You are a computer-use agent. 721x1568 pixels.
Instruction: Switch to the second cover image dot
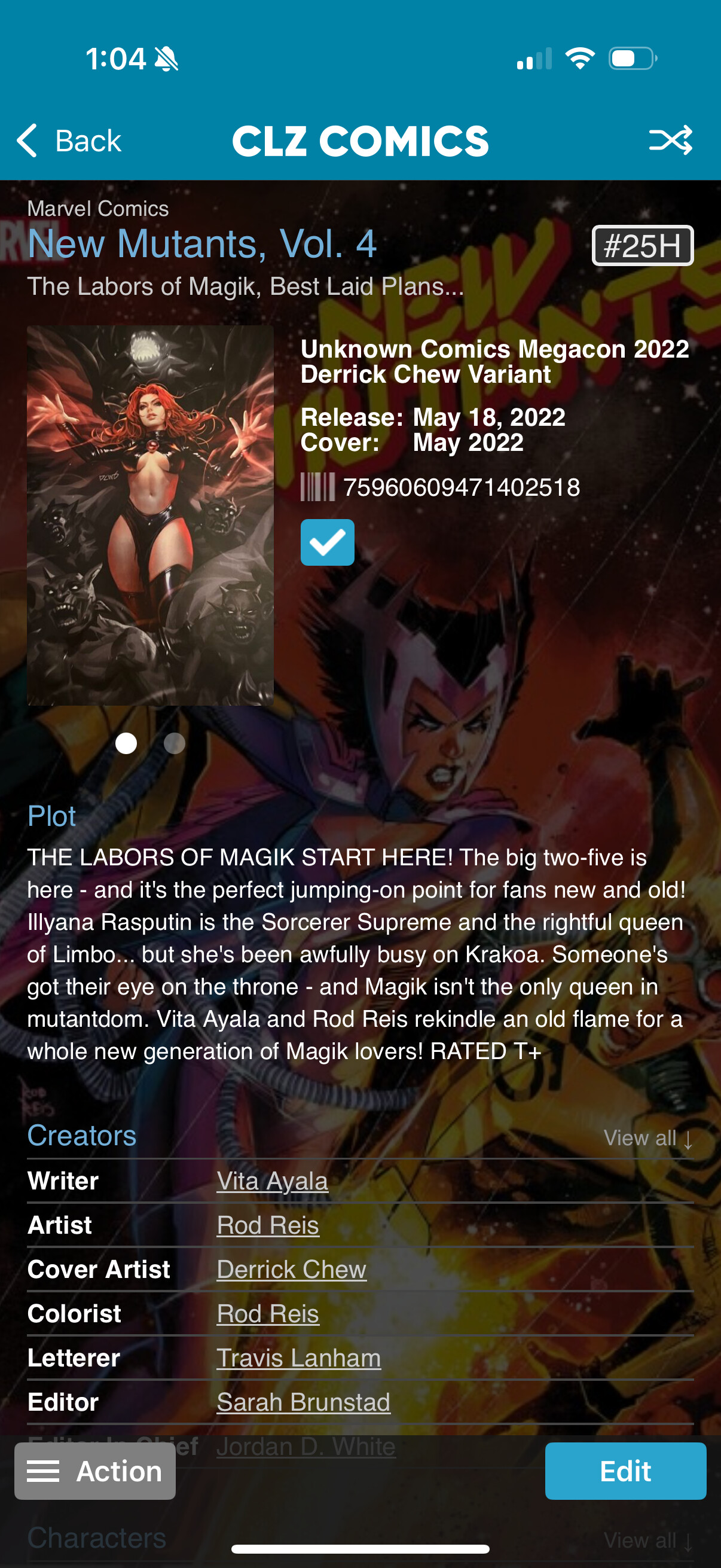[175, 743]
